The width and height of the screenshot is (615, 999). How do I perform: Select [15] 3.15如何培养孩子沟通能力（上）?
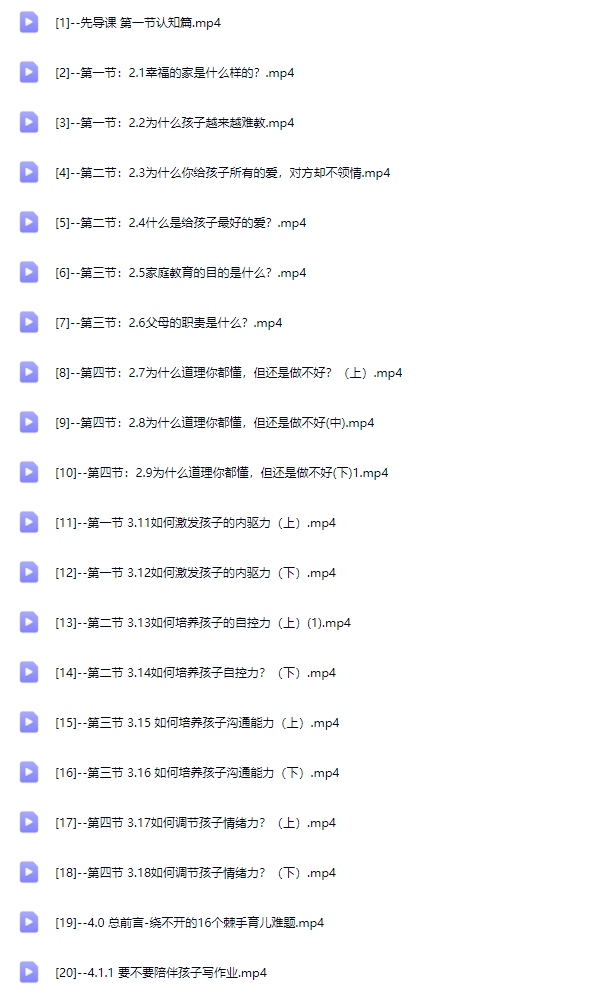pos(197,722)
